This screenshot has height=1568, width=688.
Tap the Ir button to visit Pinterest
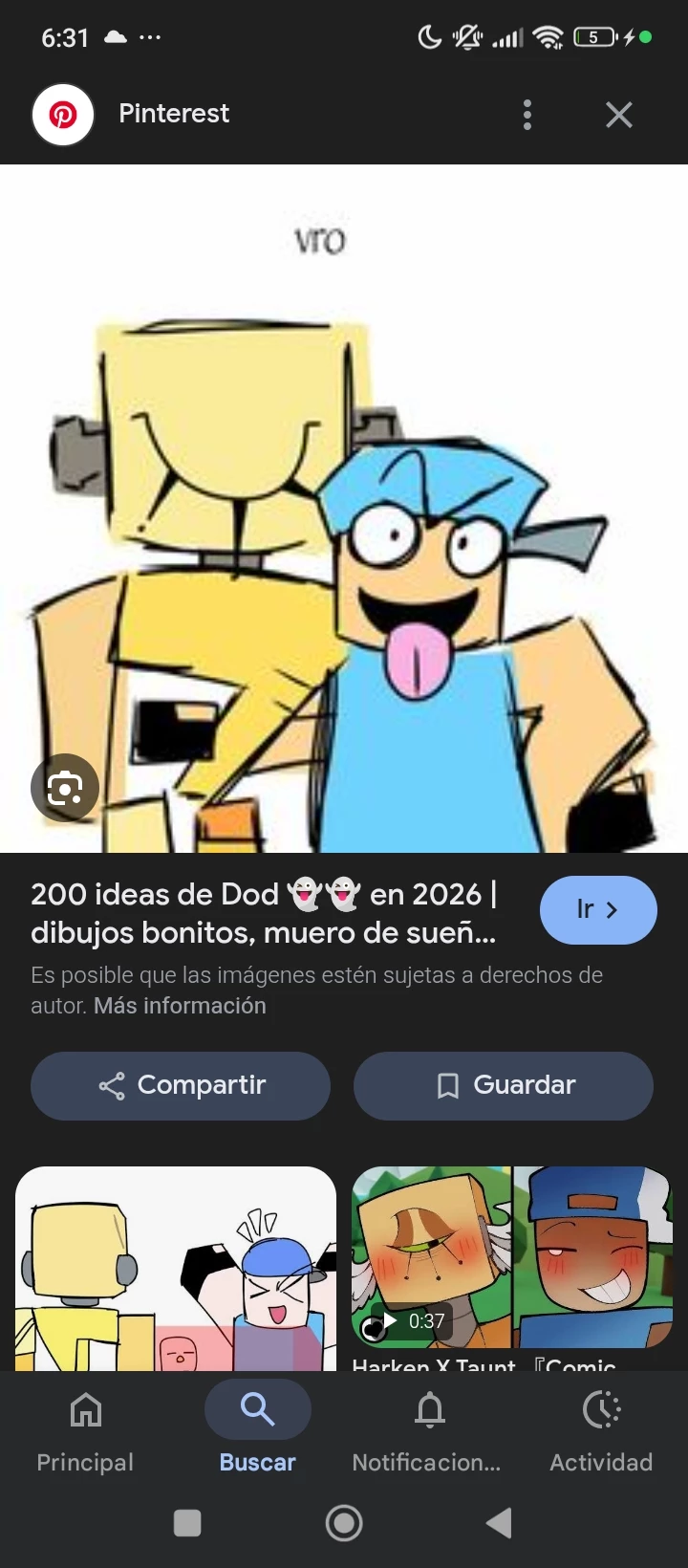598,910
